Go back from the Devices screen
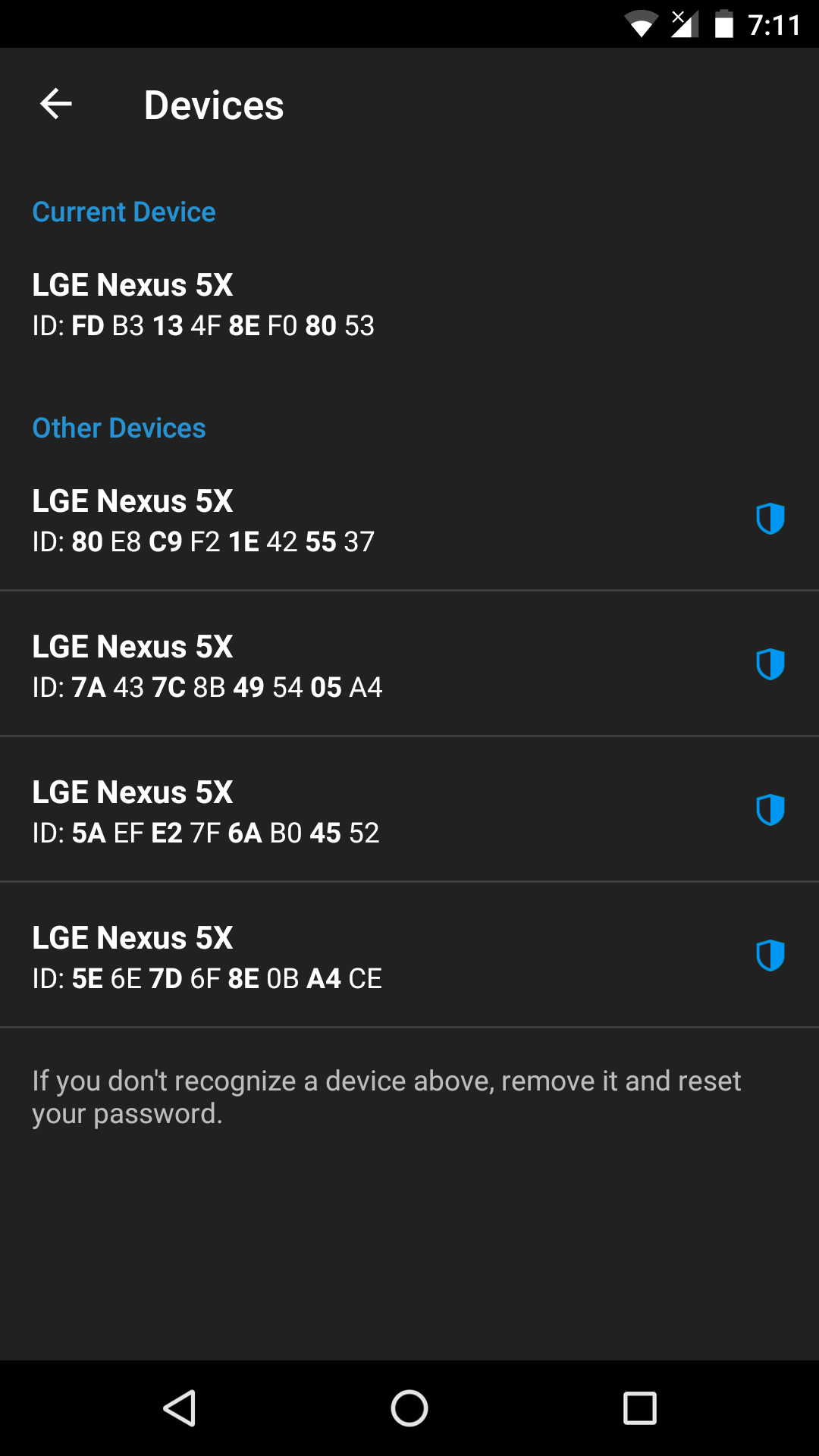The width and height of the screenshot is (819, 1456). [x=56, y=104]
